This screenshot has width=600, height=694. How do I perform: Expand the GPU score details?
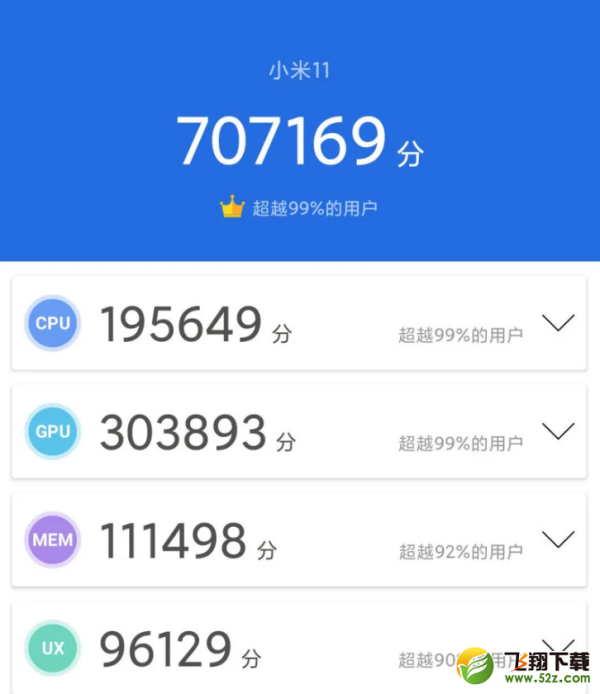[557, 431]
